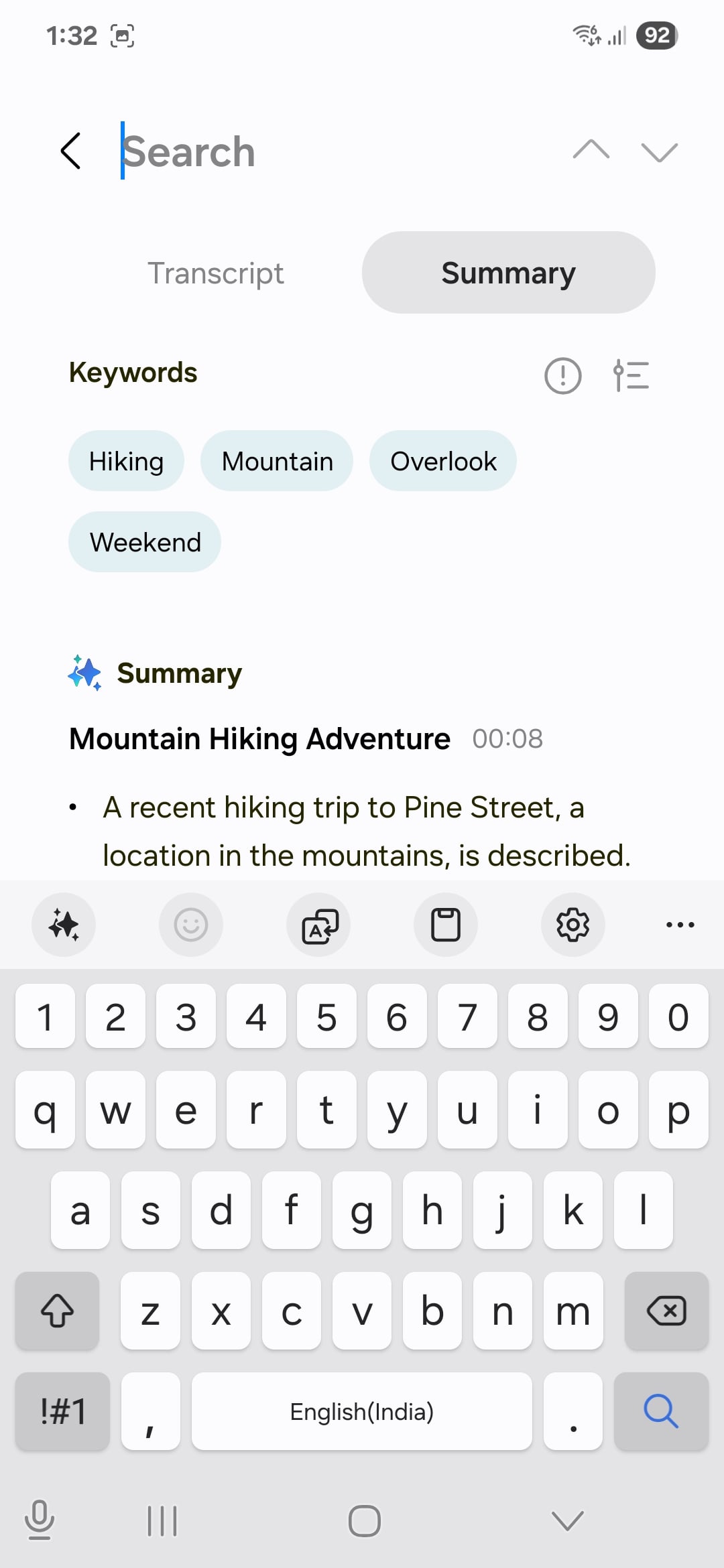Open the keyboard settings gear

pos(573,925)
